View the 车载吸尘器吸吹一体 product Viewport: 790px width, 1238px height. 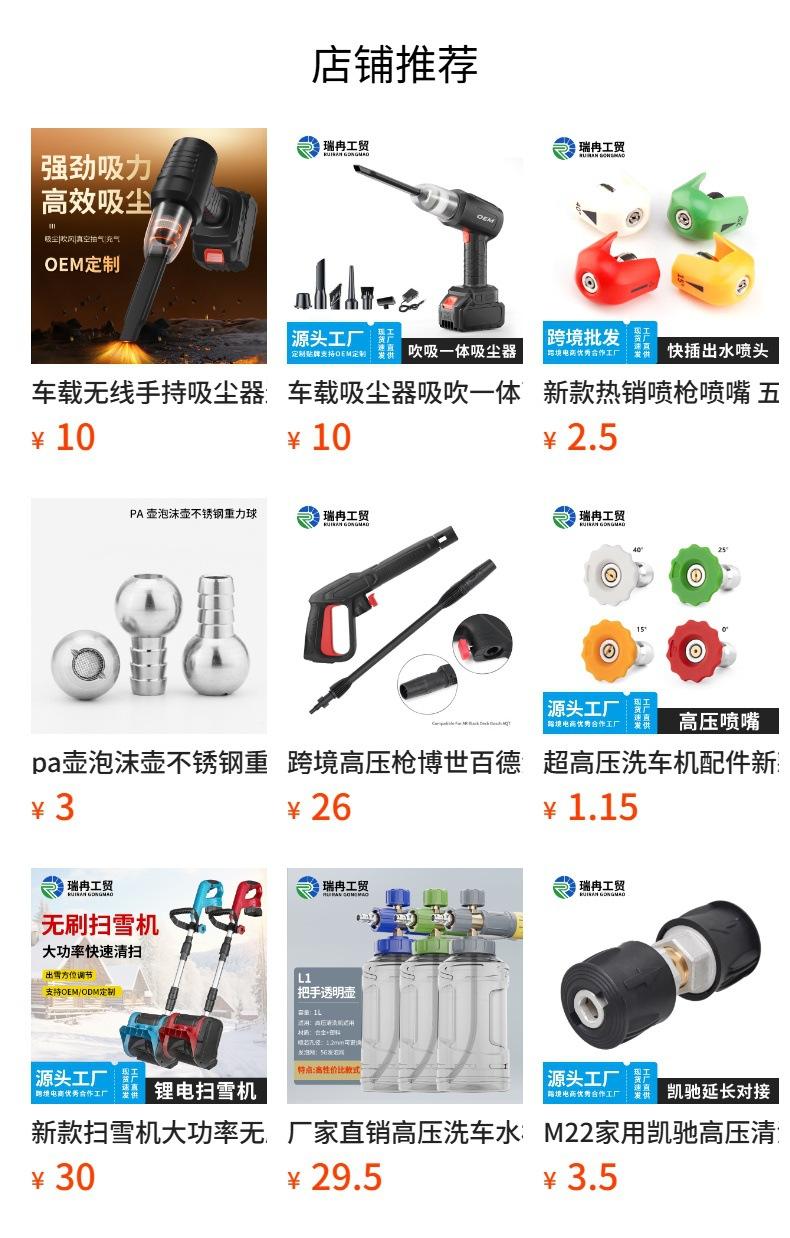coord(405,292)
